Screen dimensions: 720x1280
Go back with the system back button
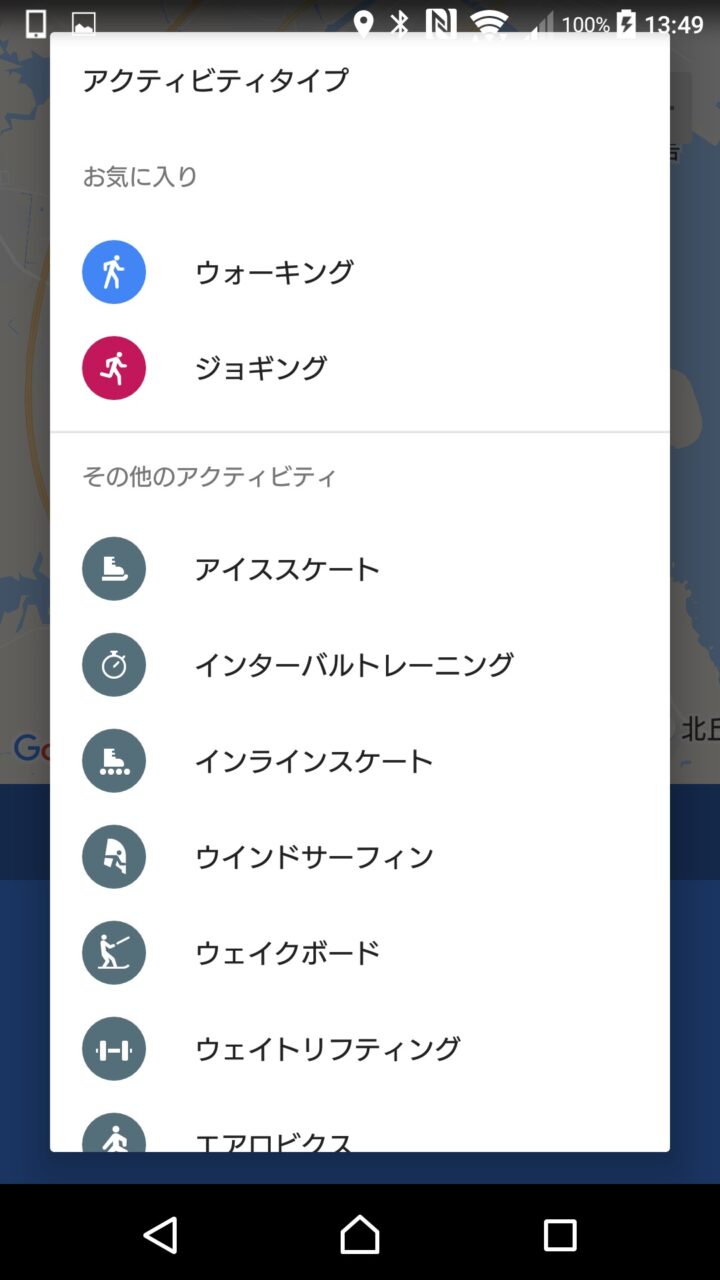[x=161, y=1235]
